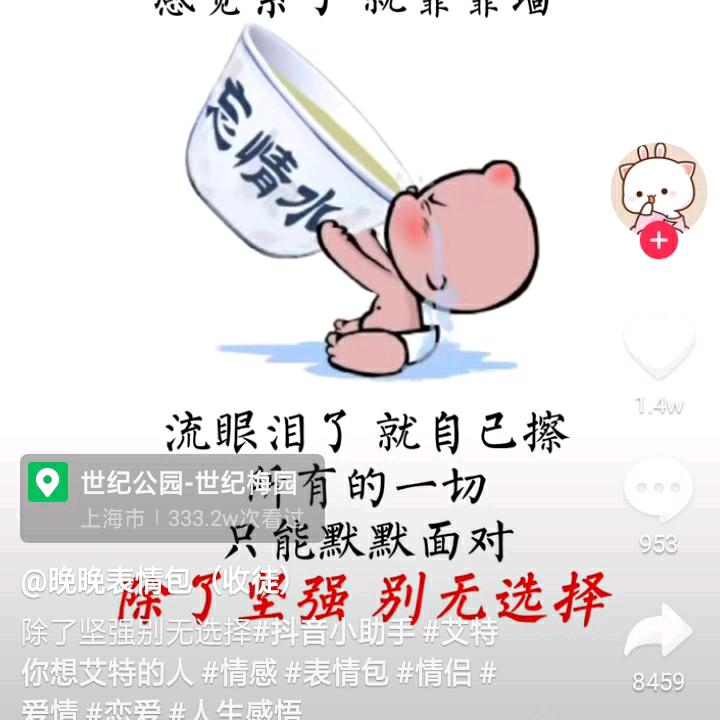Viewport: 720px width, 720px height.
Task: Follow the creator with the plus button
Action: coord(658,241)
